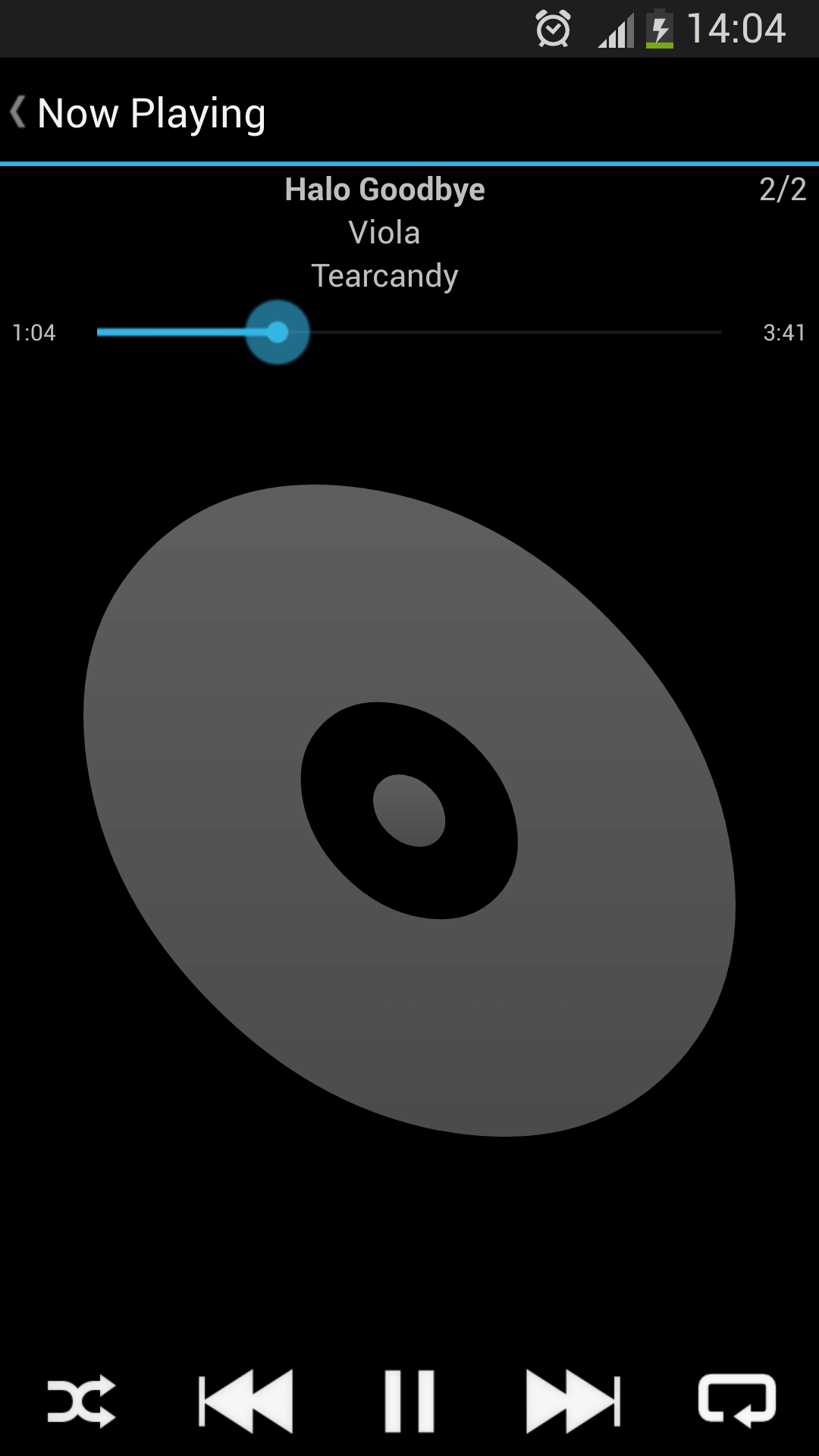Open the Now Playing header menu
This screenshot has height=1456, width=819.
click(x=152, y=112)
